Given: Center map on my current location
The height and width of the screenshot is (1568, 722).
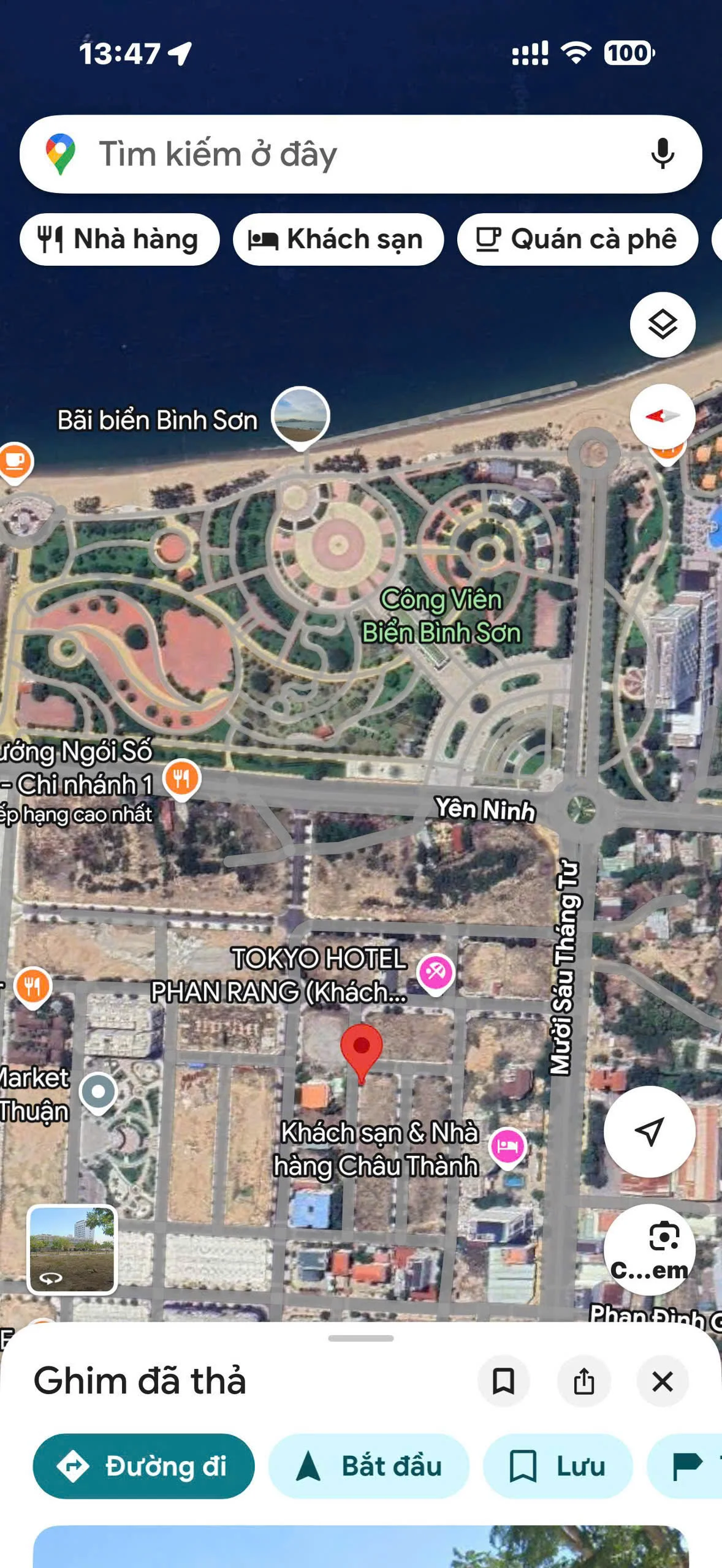Looking at the screenshot, I should tap(649, 1131).
